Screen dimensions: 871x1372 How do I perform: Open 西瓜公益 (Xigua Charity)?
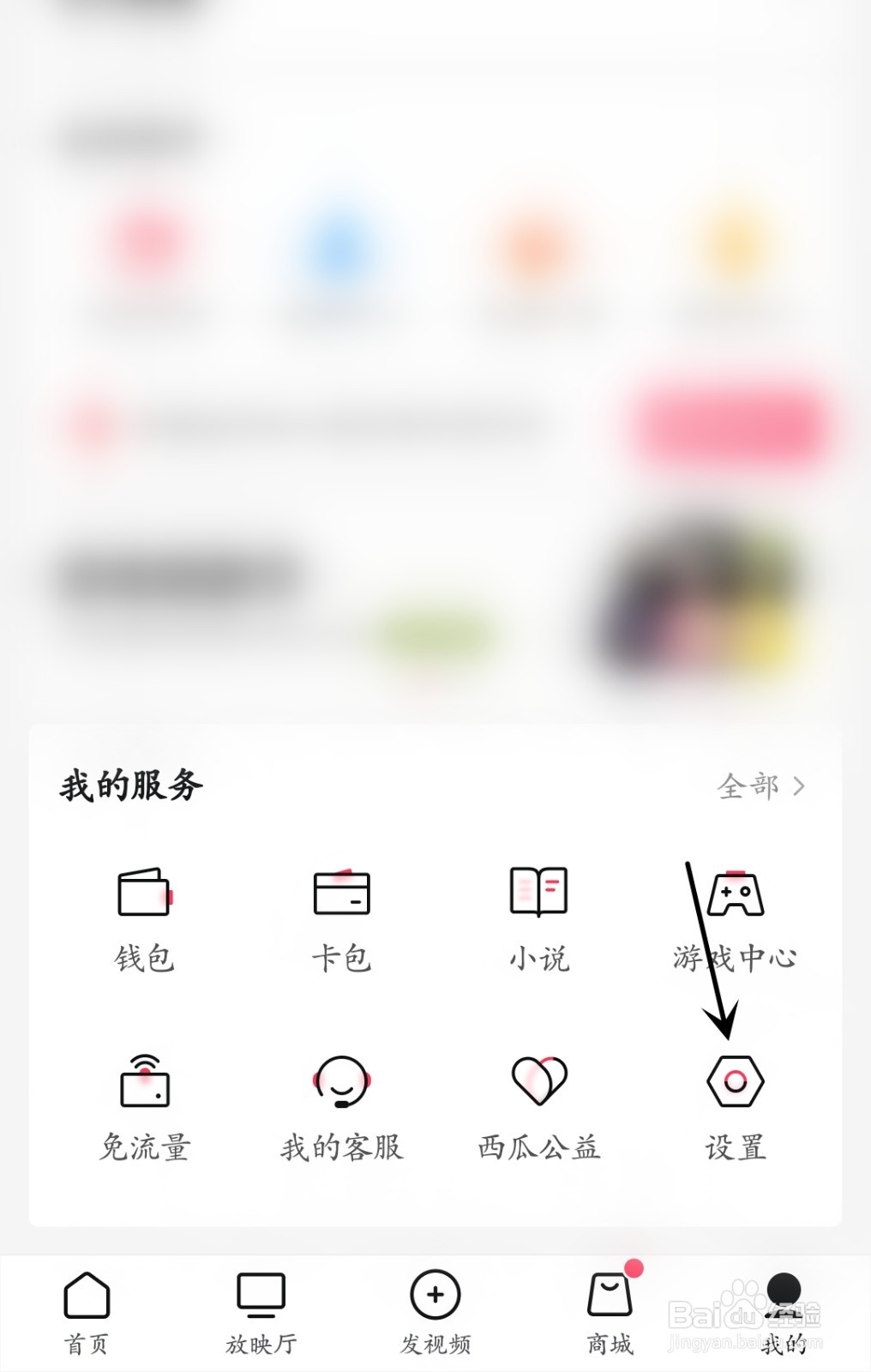pos(538,1146)
